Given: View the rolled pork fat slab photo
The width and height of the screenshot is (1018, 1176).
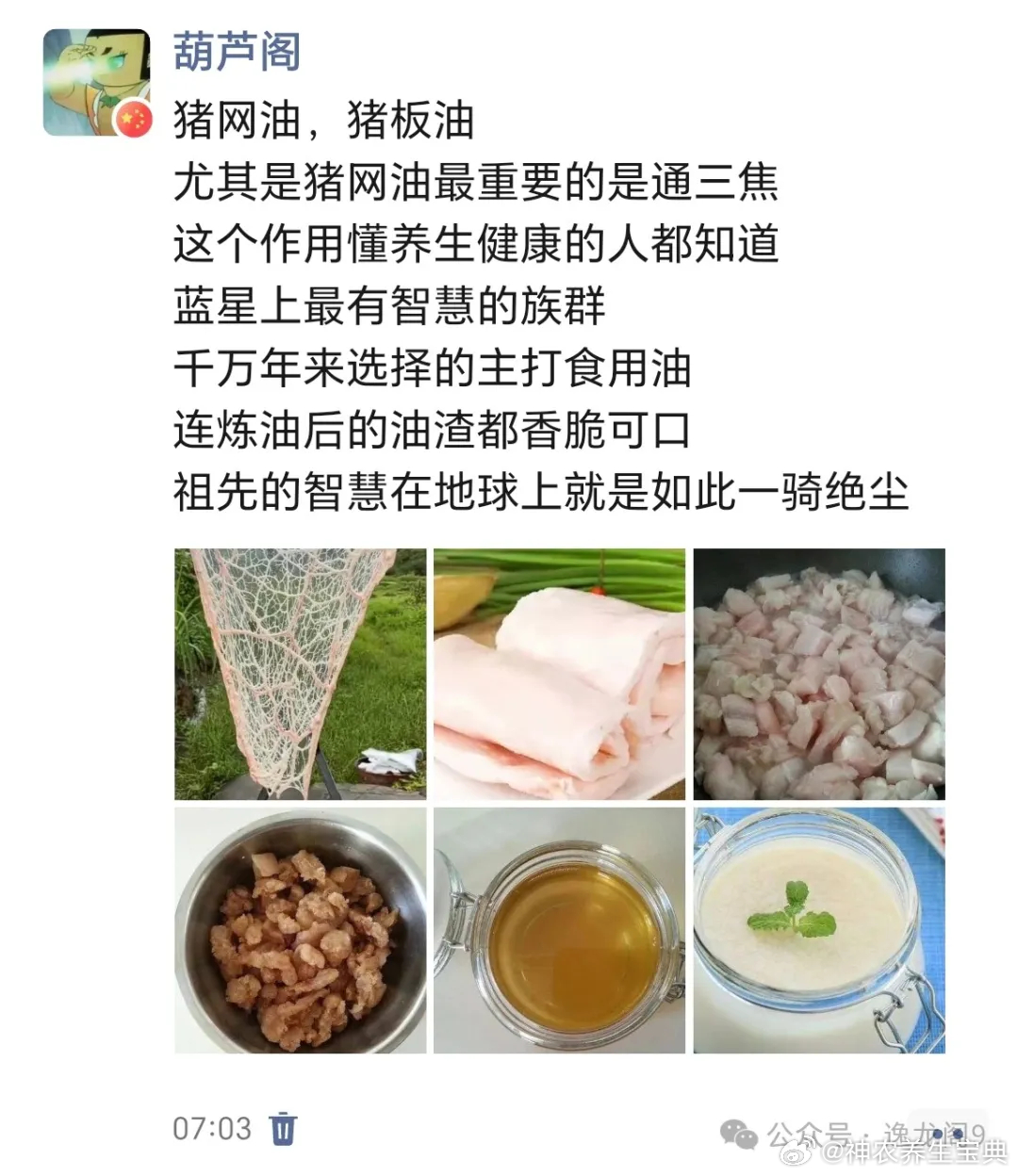Looking at the screenshot, I should (559, 674).
